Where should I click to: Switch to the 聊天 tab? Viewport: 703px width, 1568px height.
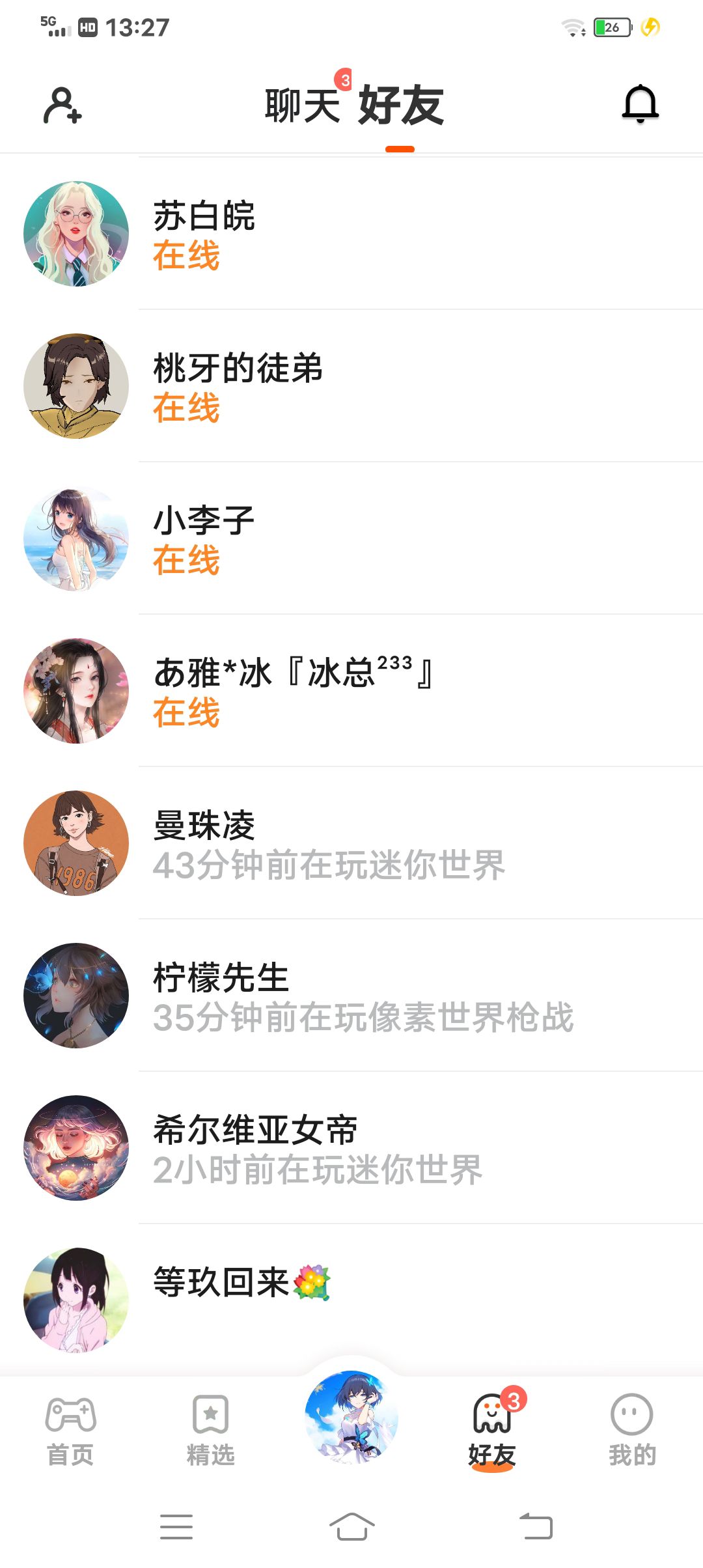coord(303,105)
